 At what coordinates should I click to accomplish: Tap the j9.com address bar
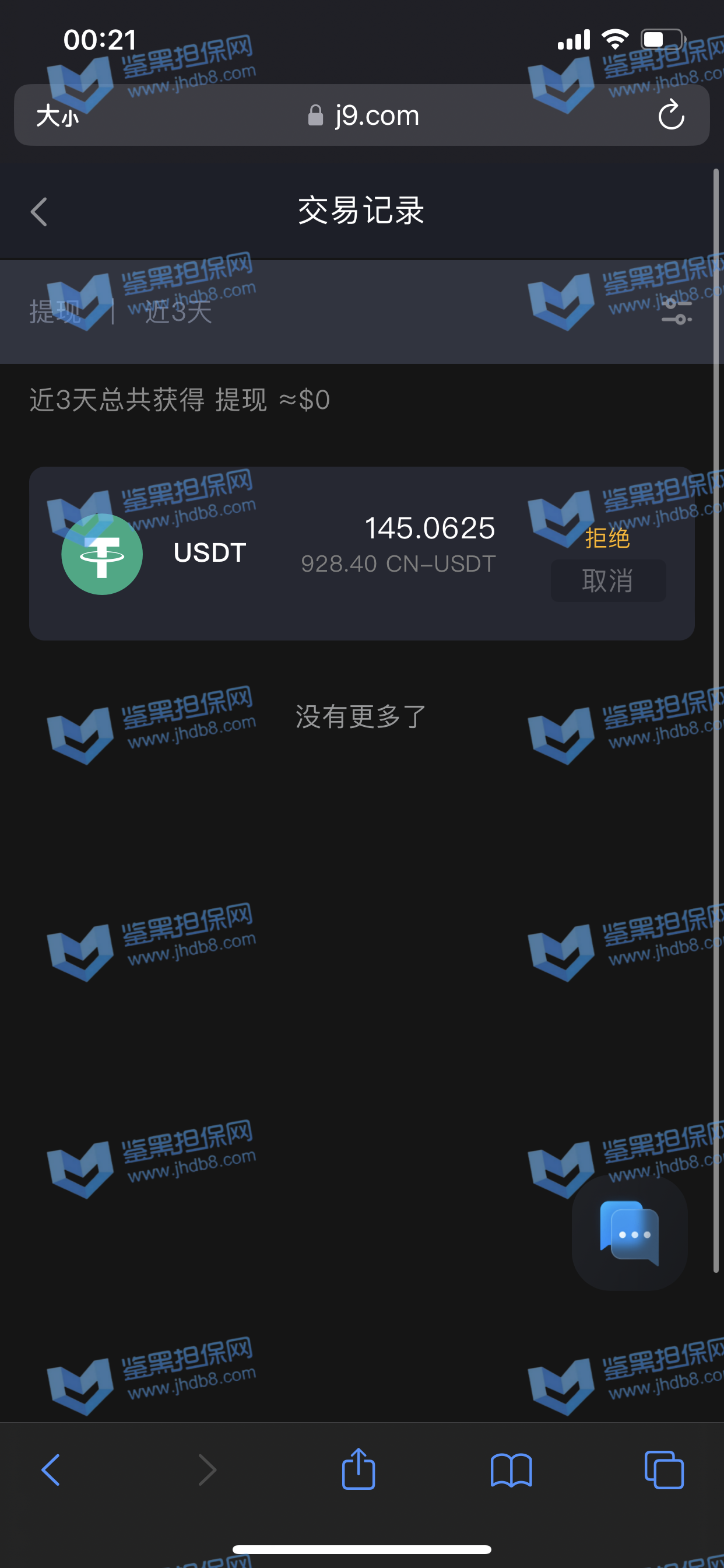pyautogui.click(x=364, y=115)
